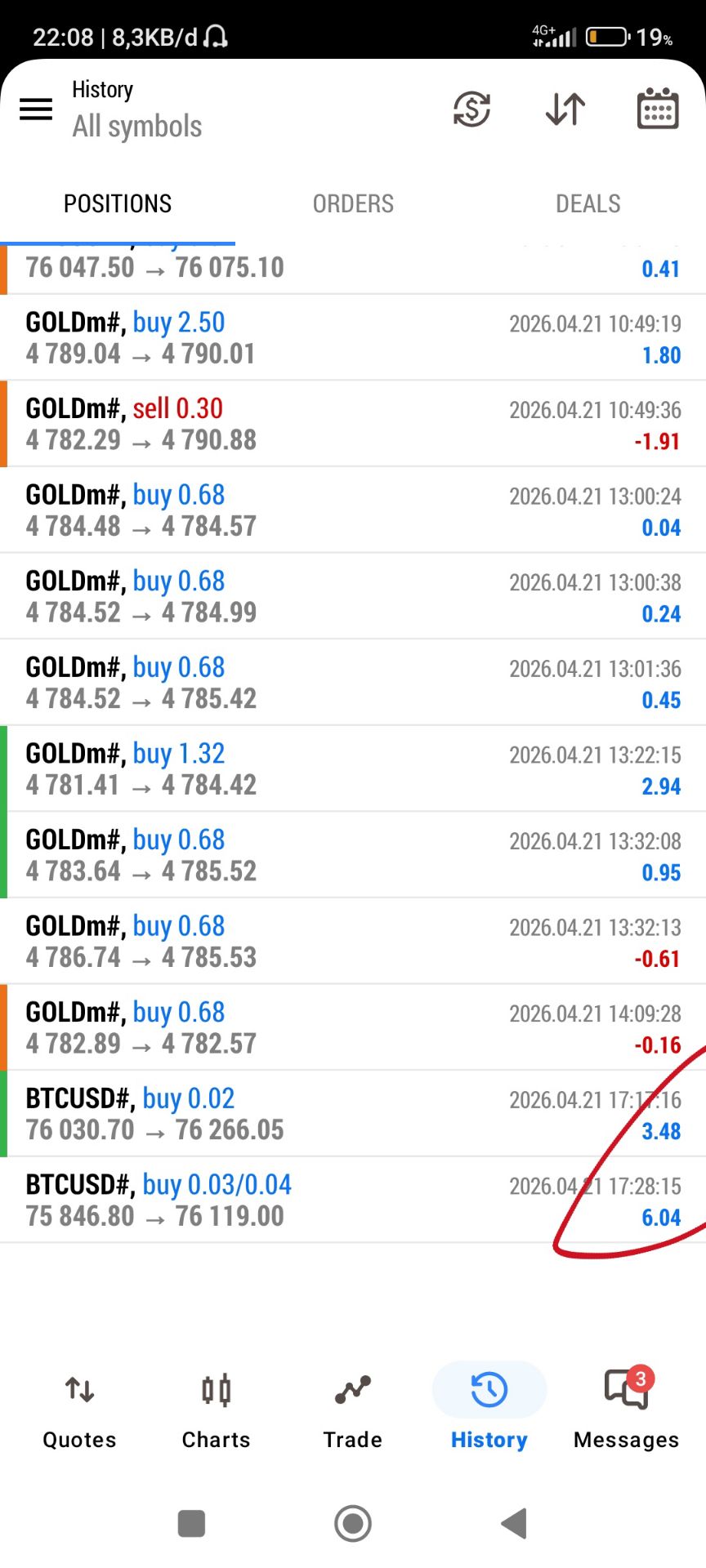Switch to the ORDERS tab

(353, 203)
